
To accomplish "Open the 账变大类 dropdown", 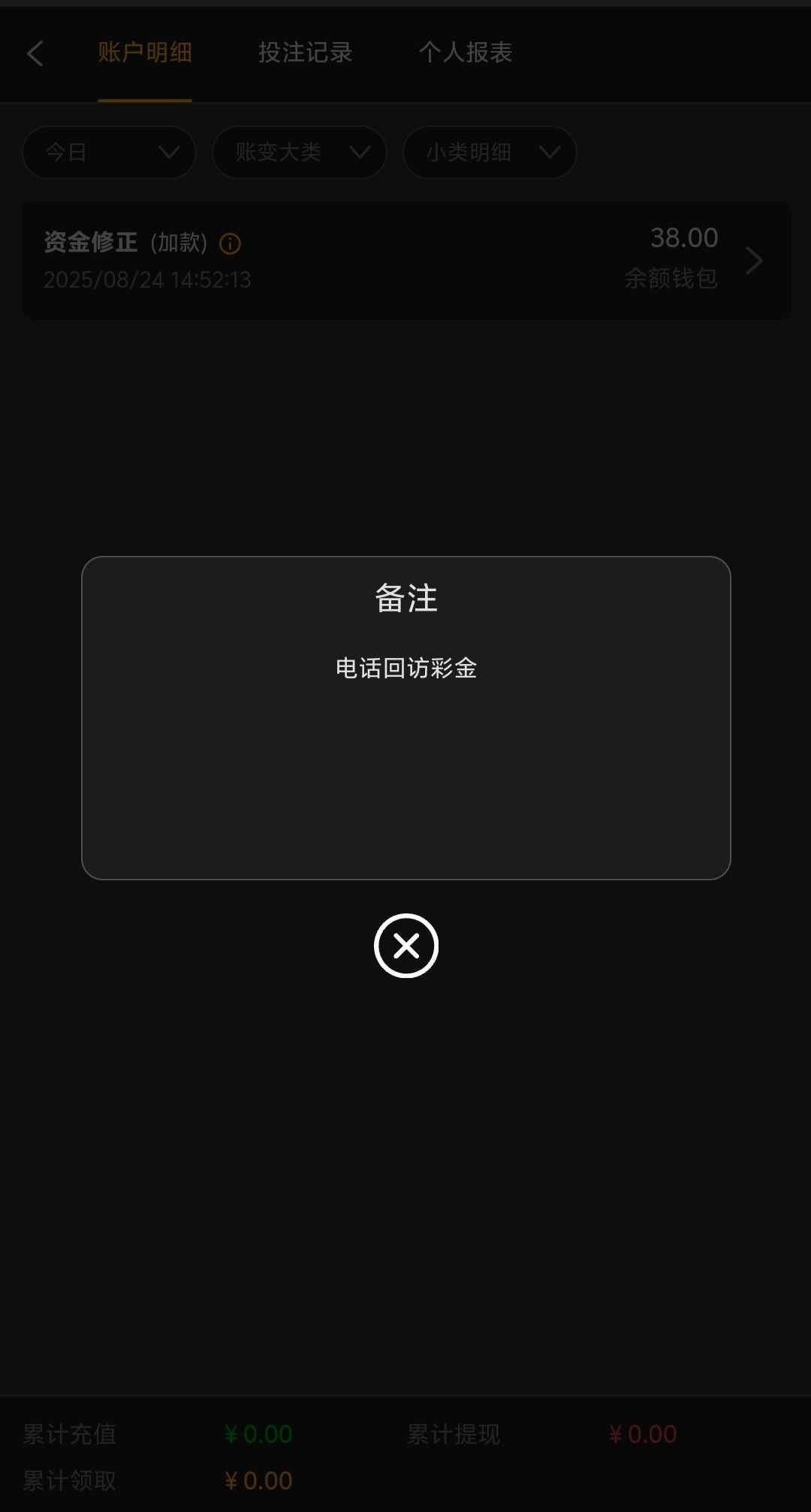I will 300,152.
